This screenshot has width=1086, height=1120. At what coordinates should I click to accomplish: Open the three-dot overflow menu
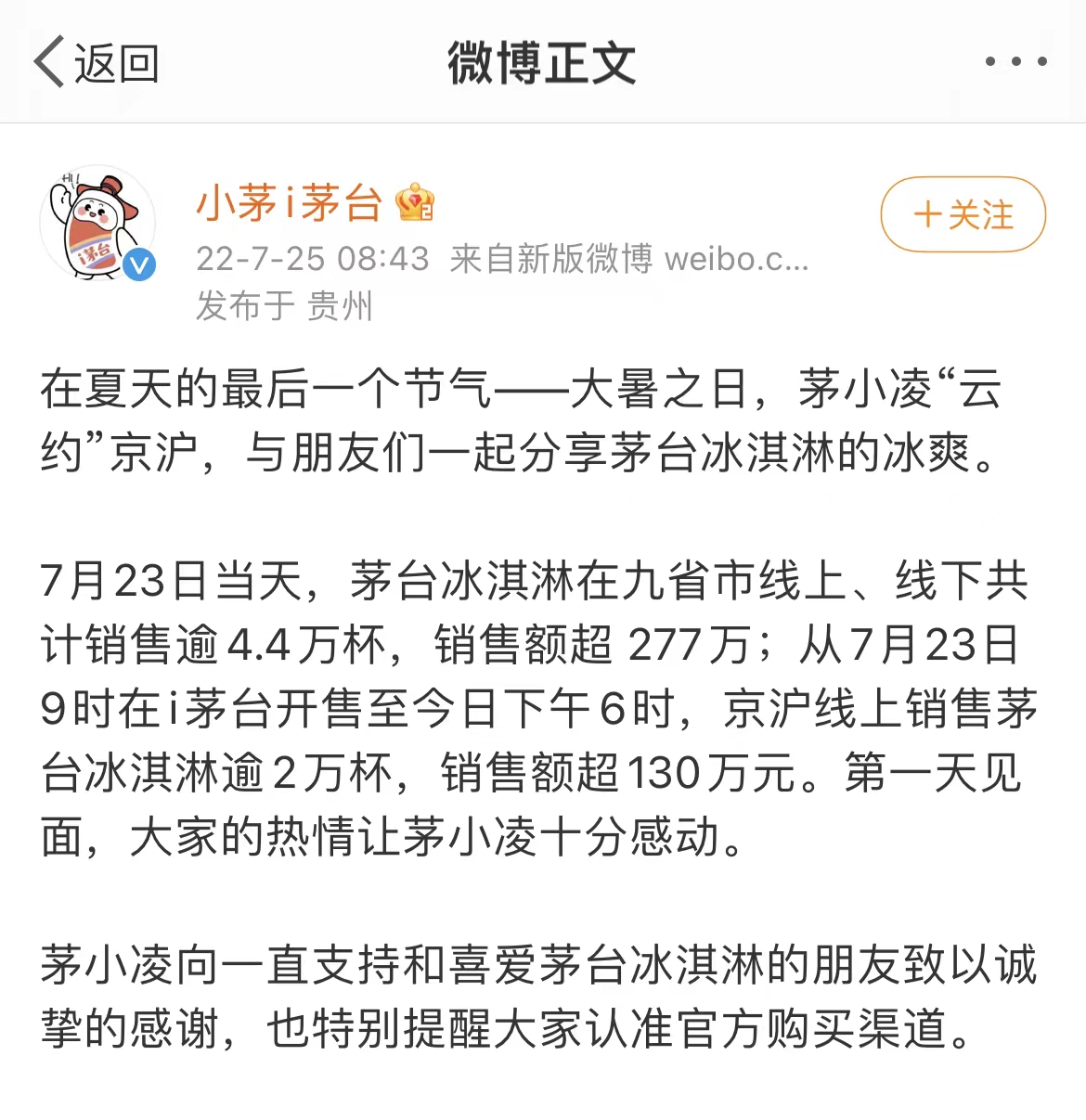pyautogui.click(x=1015, y=62)
